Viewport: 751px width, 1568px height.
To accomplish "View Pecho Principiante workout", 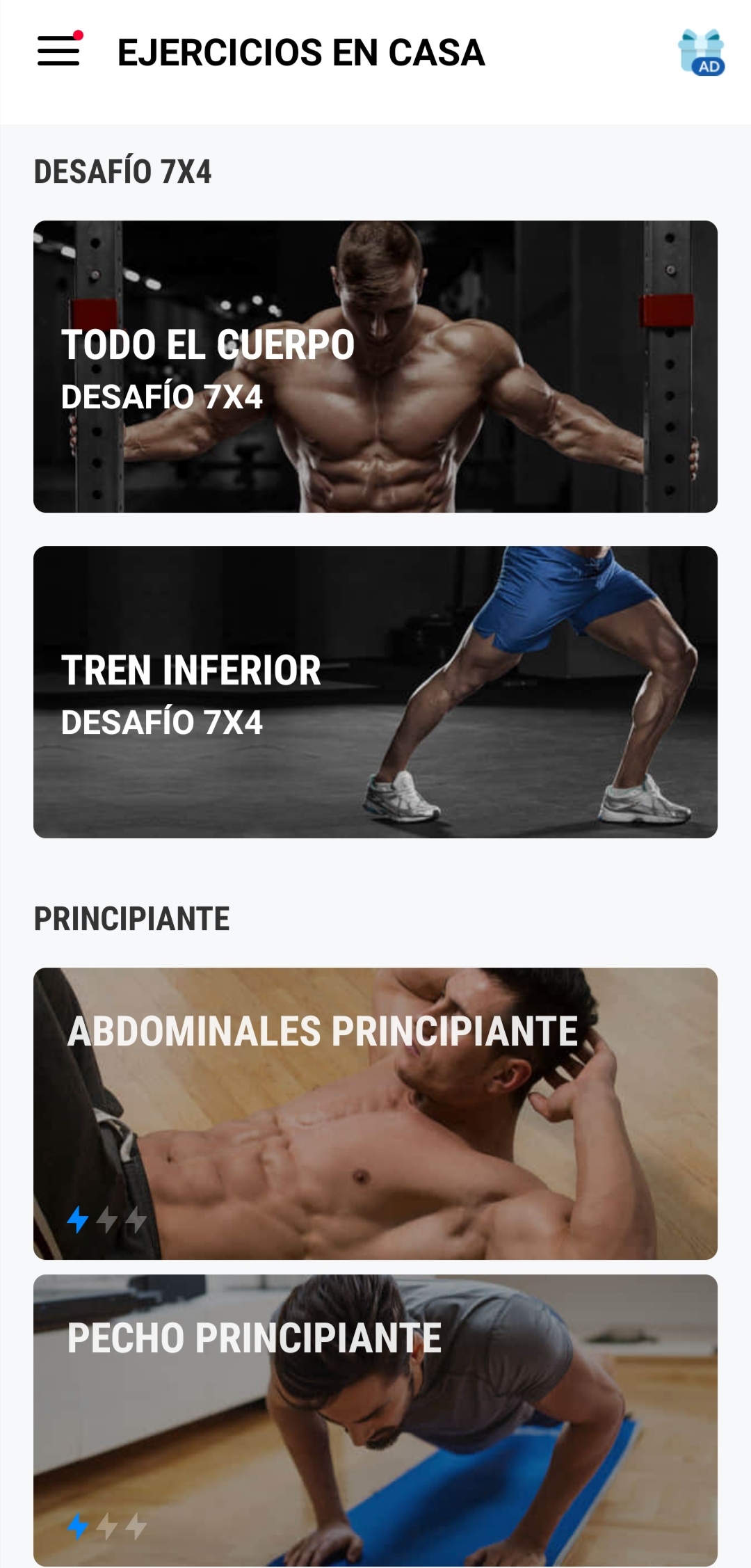I will [x=375, y=1419].
